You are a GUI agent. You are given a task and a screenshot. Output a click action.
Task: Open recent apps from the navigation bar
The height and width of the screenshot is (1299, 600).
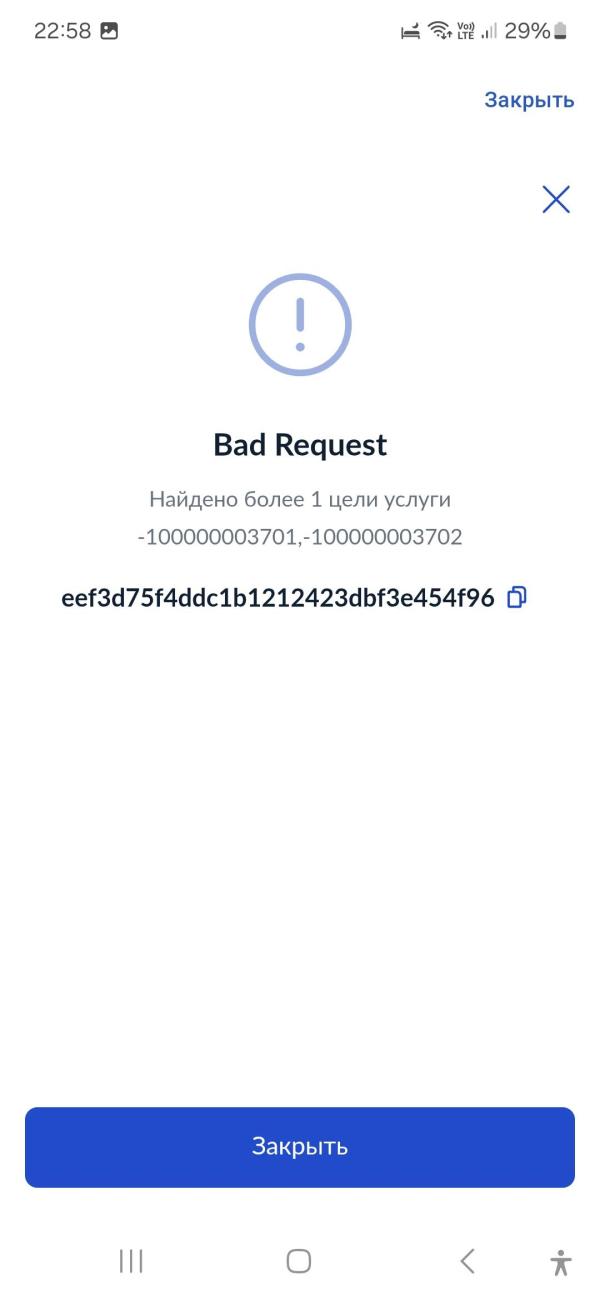coord(131,1261)
